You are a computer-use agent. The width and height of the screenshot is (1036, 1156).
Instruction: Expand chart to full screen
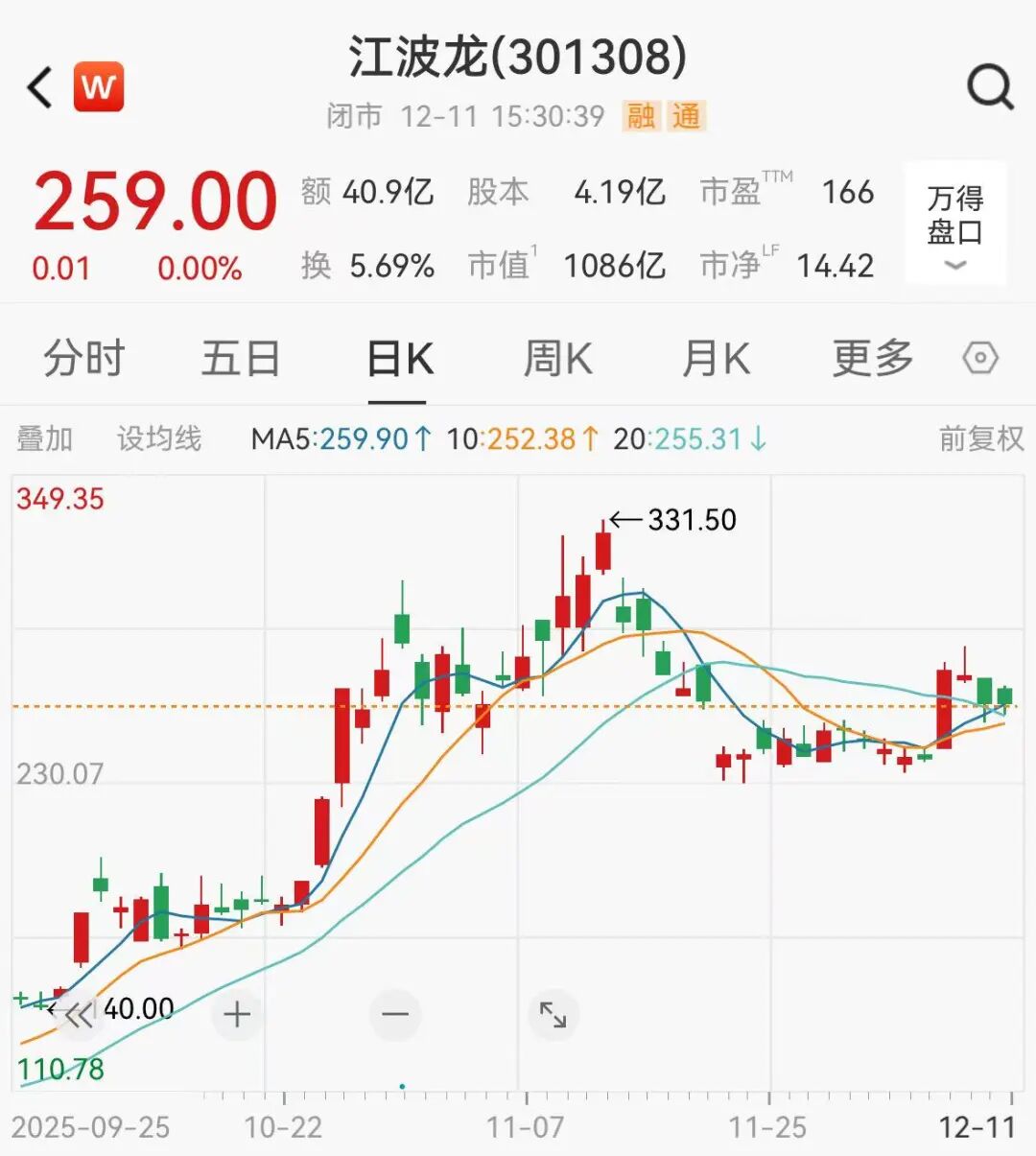tap(553, 1013)
